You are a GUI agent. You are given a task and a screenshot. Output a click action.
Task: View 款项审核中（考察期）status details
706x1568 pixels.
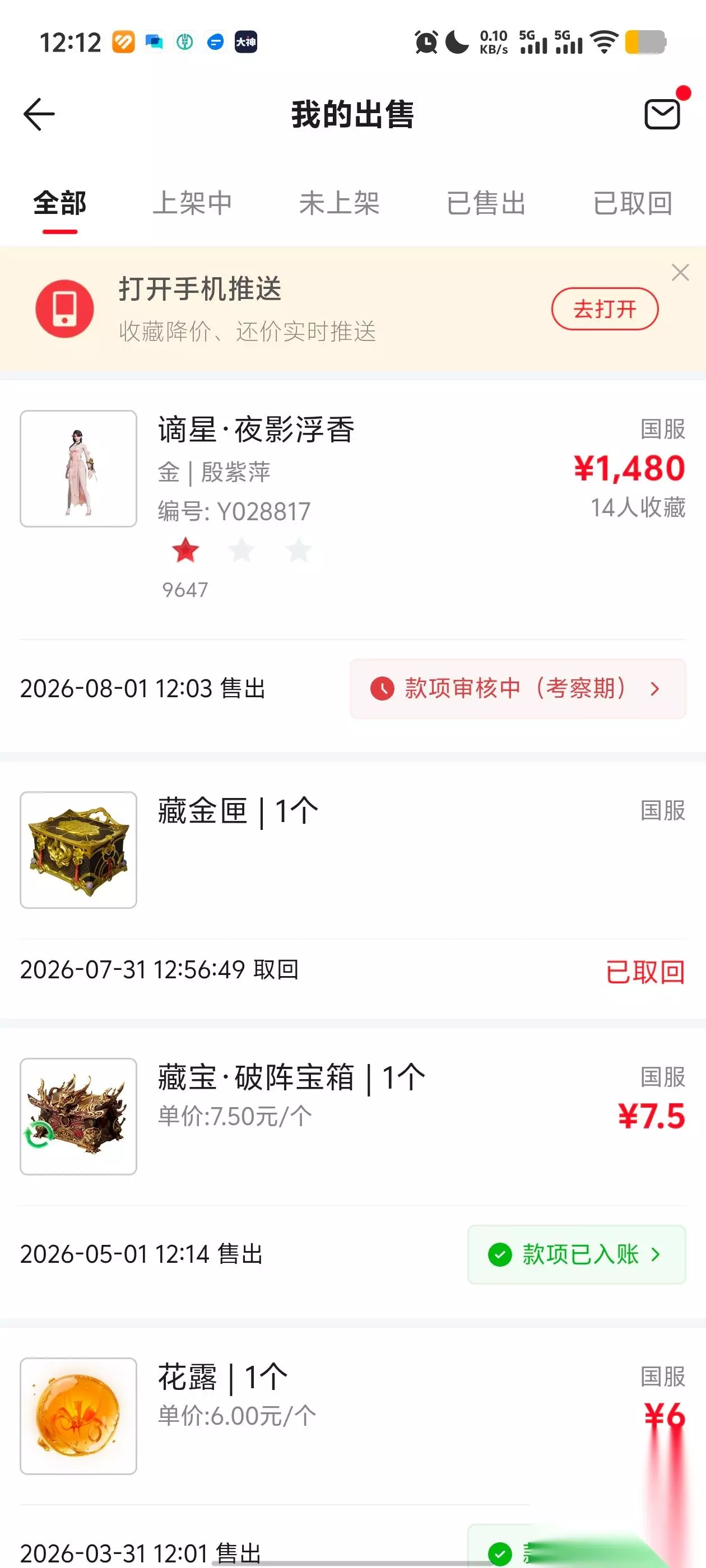[518, 688]
